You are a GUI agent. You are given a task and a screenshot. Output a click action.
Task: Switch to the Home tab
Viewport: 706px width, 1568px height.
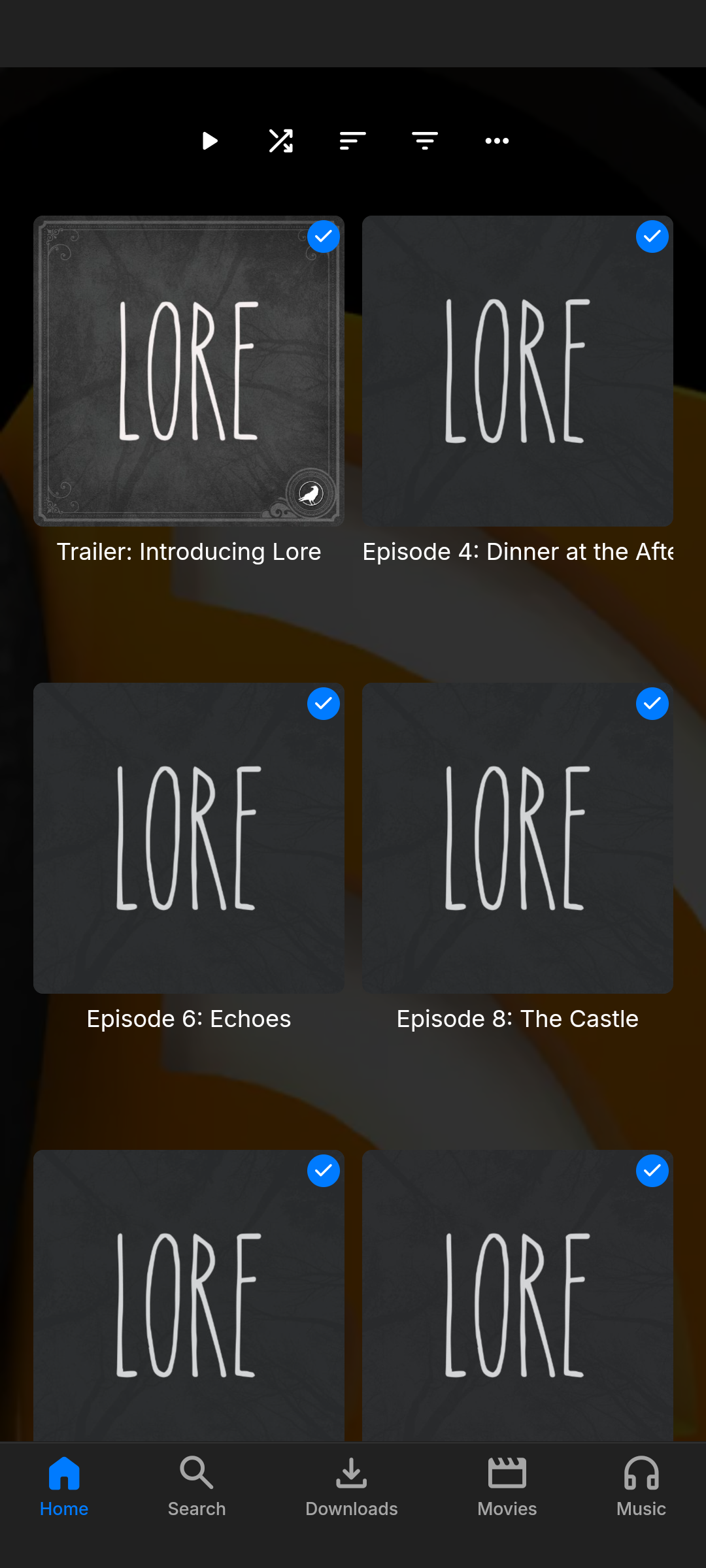tap(64, 1487)
